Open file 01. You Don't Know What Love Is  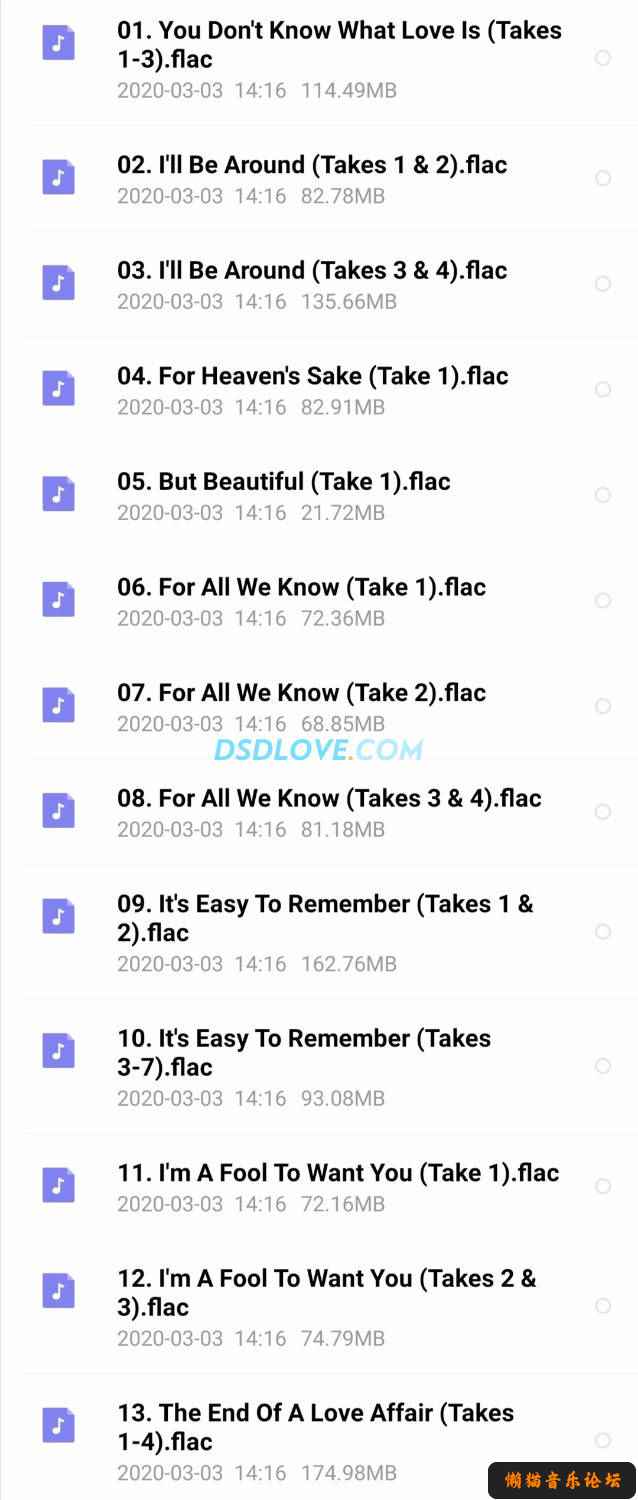tap(338, 45)
